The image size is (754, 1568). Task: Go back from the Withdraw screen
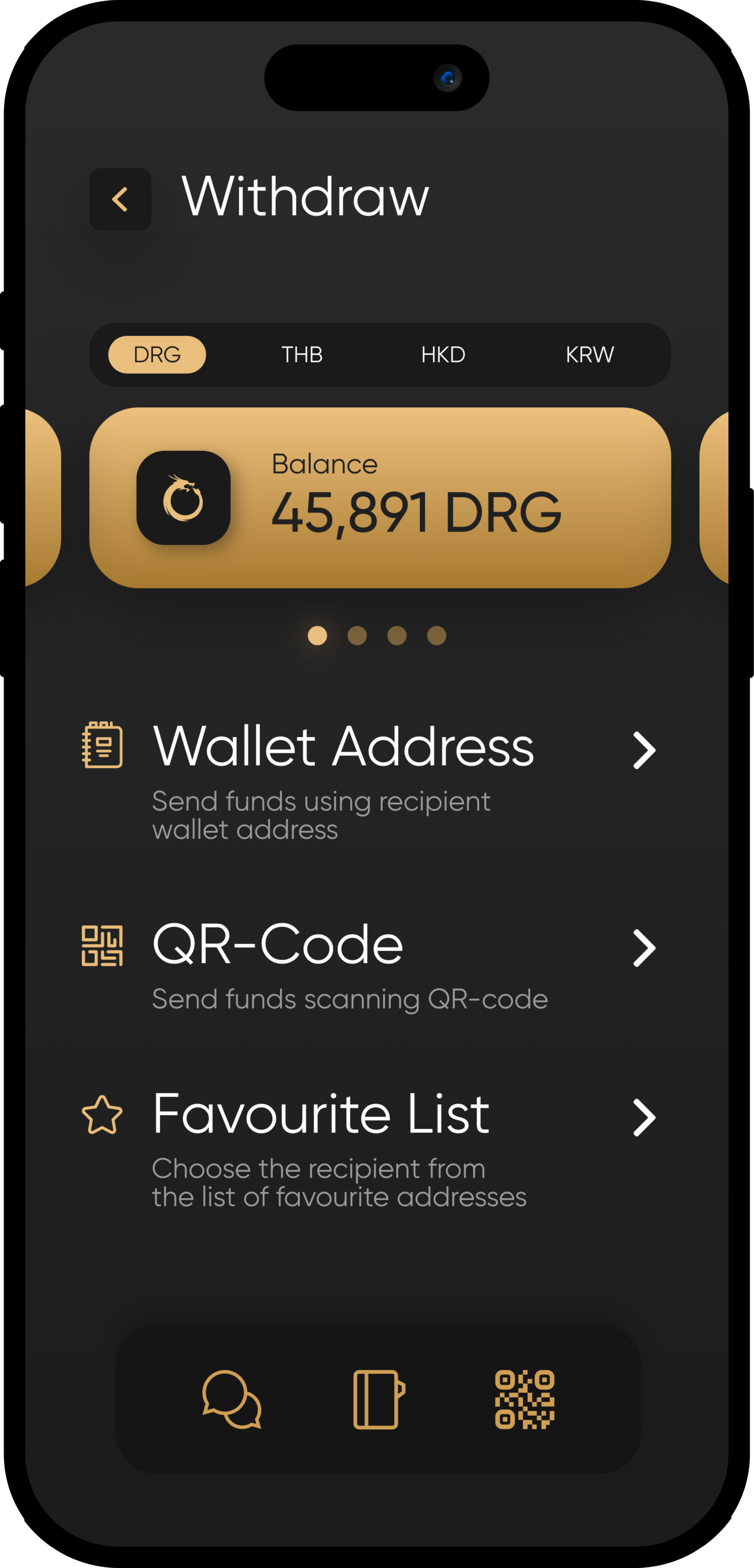point(120,199)
